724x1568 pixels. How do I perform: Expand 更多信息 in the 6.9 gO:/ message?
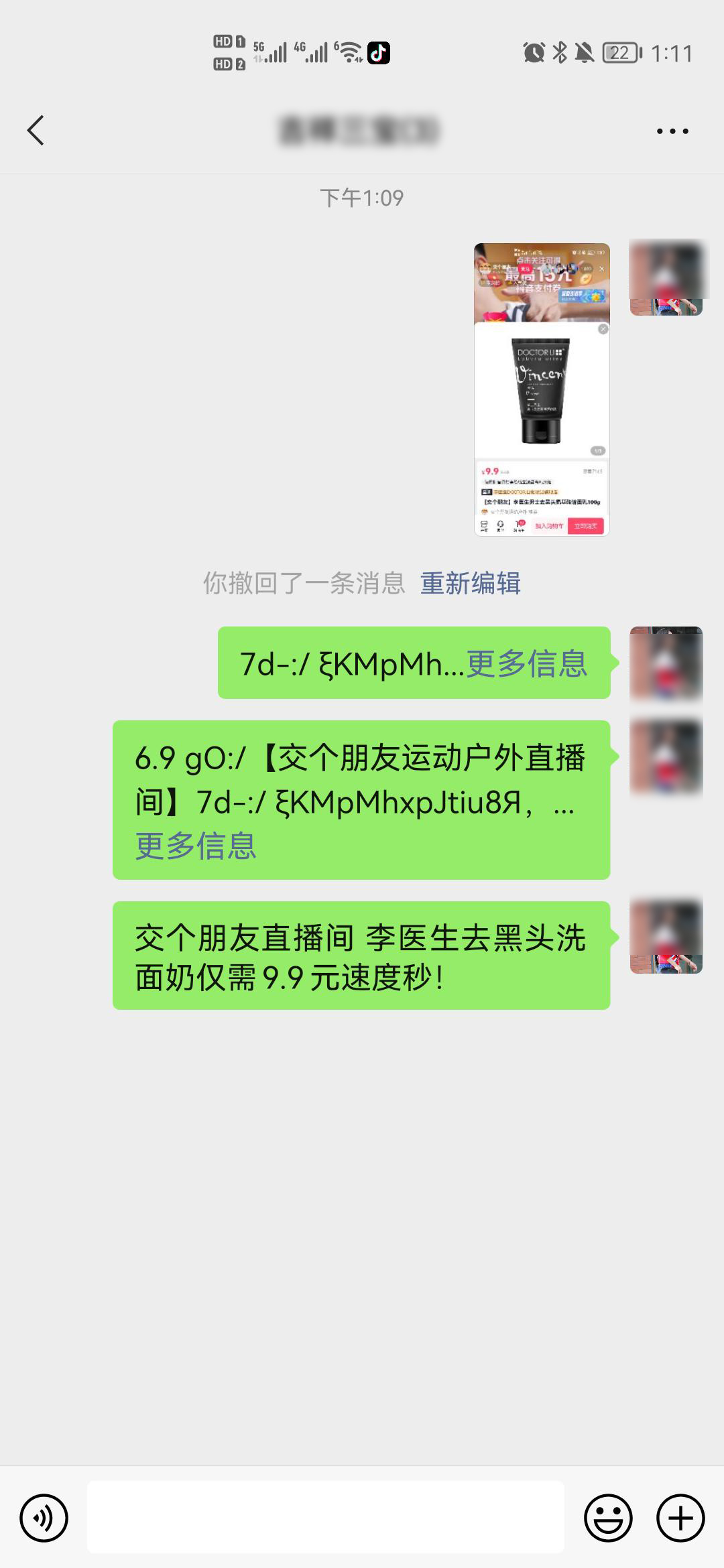pos(195,846)
